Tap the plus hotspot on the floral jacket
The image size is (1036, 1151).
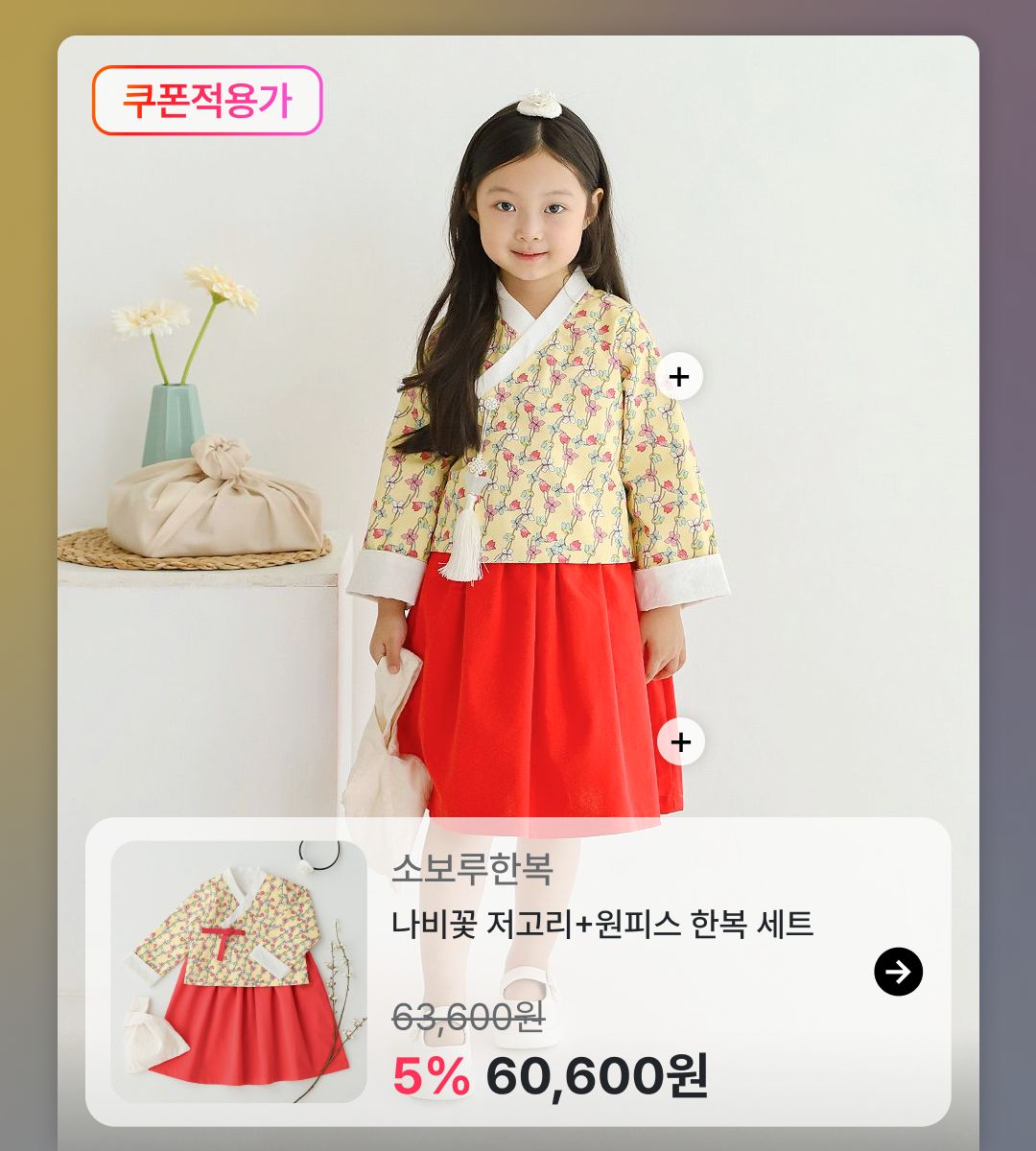[x=679, y=377]
